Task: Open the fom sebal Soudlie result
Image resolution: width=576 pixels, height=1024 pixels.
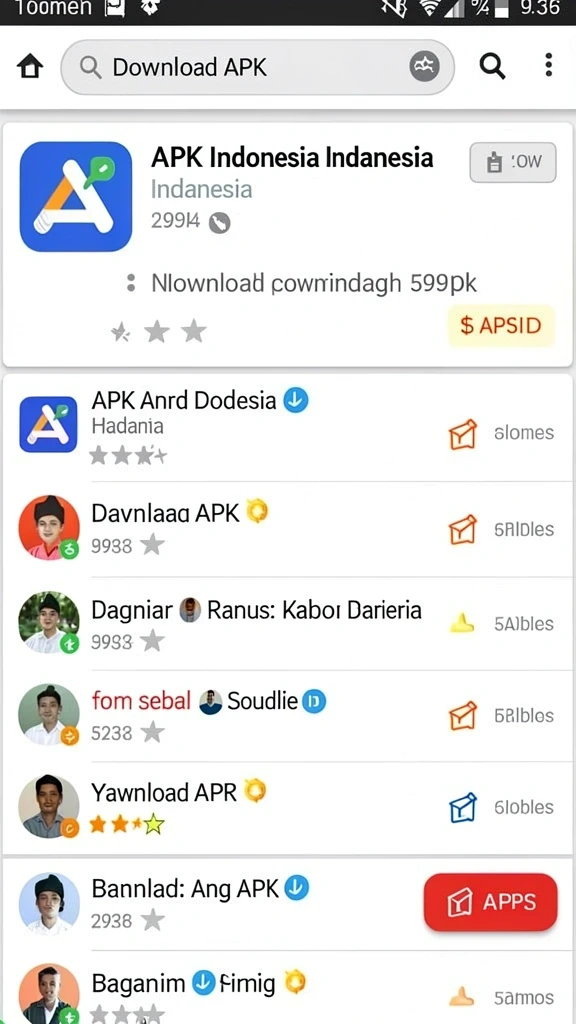Action: pos(287,716)
